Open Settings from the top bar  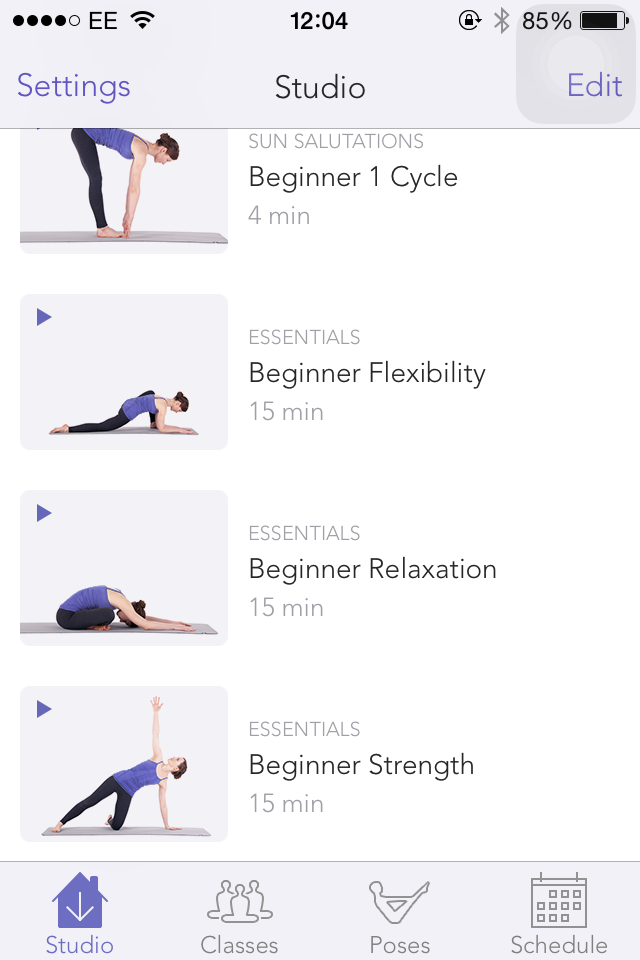coord(73,87)
